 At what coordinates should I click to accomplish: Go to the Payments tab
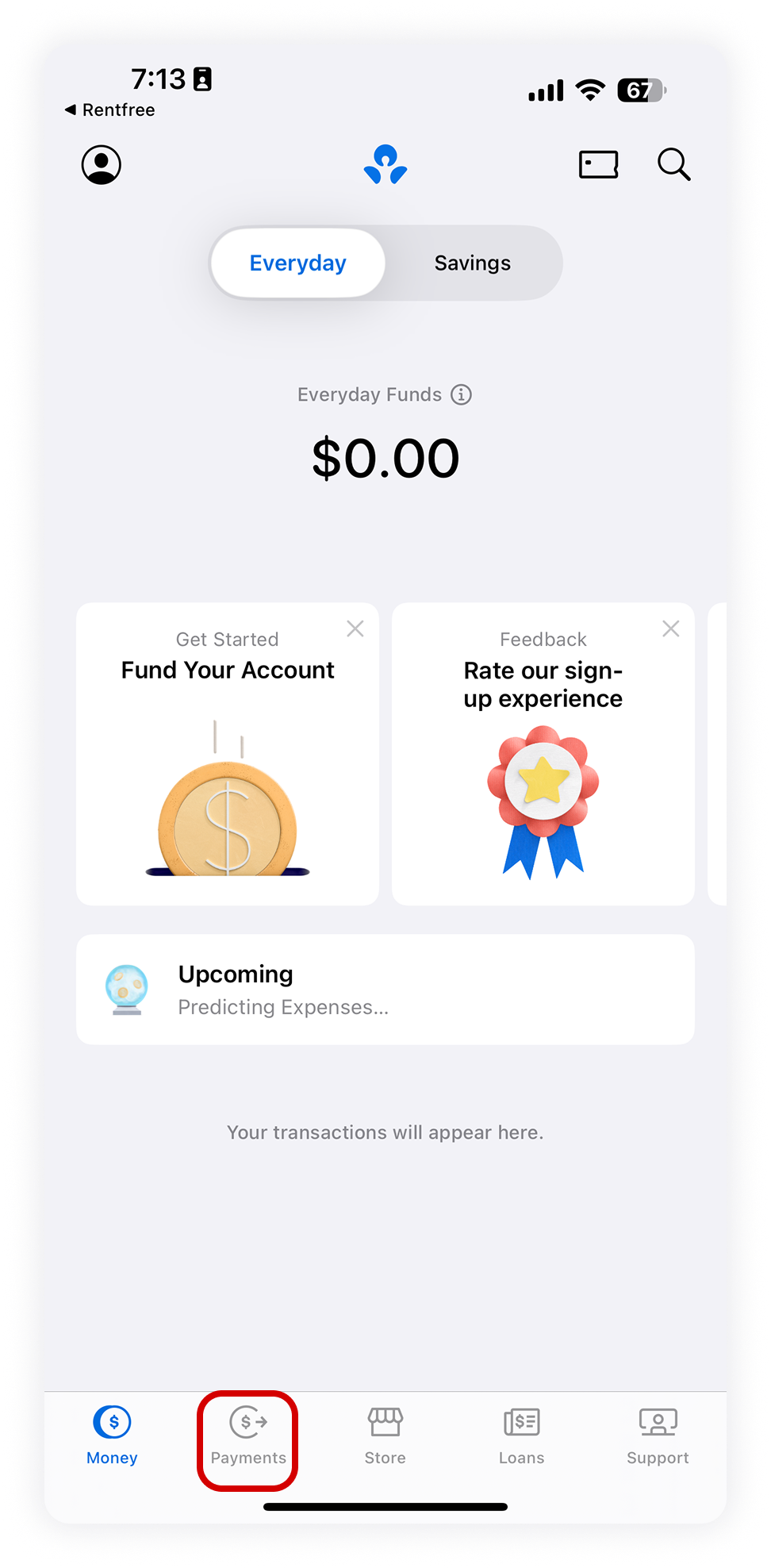tap(248, 1436)
